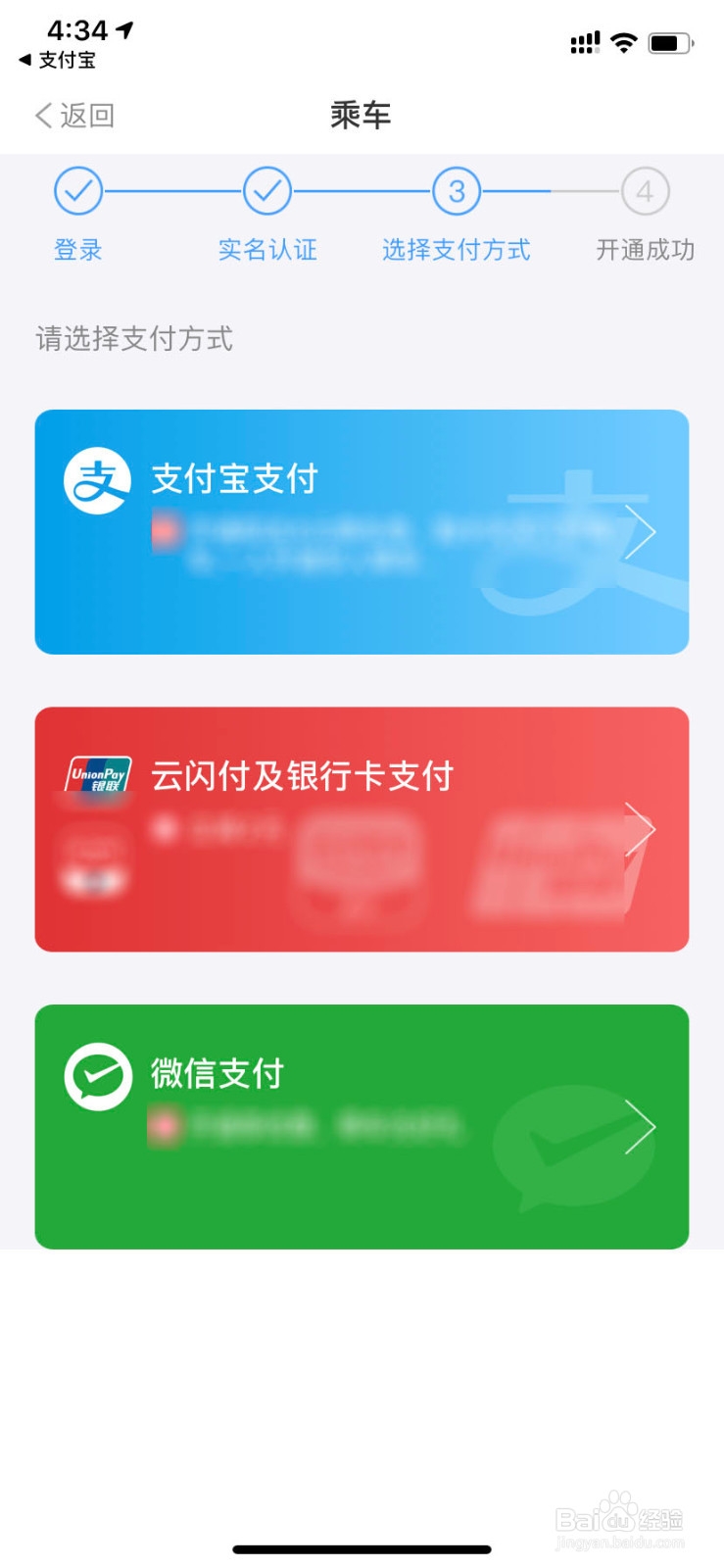Tap the circled number 4 above 开通成功
The height and width of the screenshot is (1568, 724).
pyautogui.click(x=645, y=192)
